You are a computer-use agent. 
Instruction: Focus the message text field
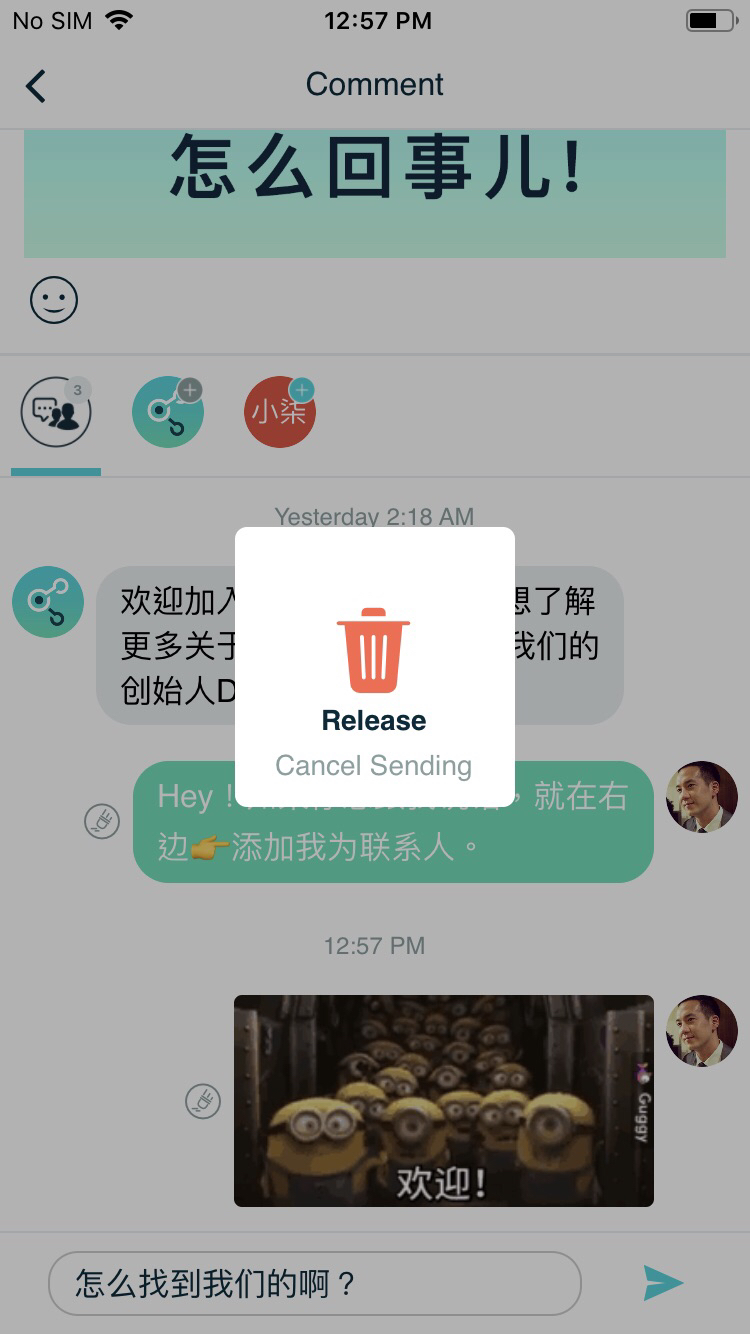(x=314, y=1283)
